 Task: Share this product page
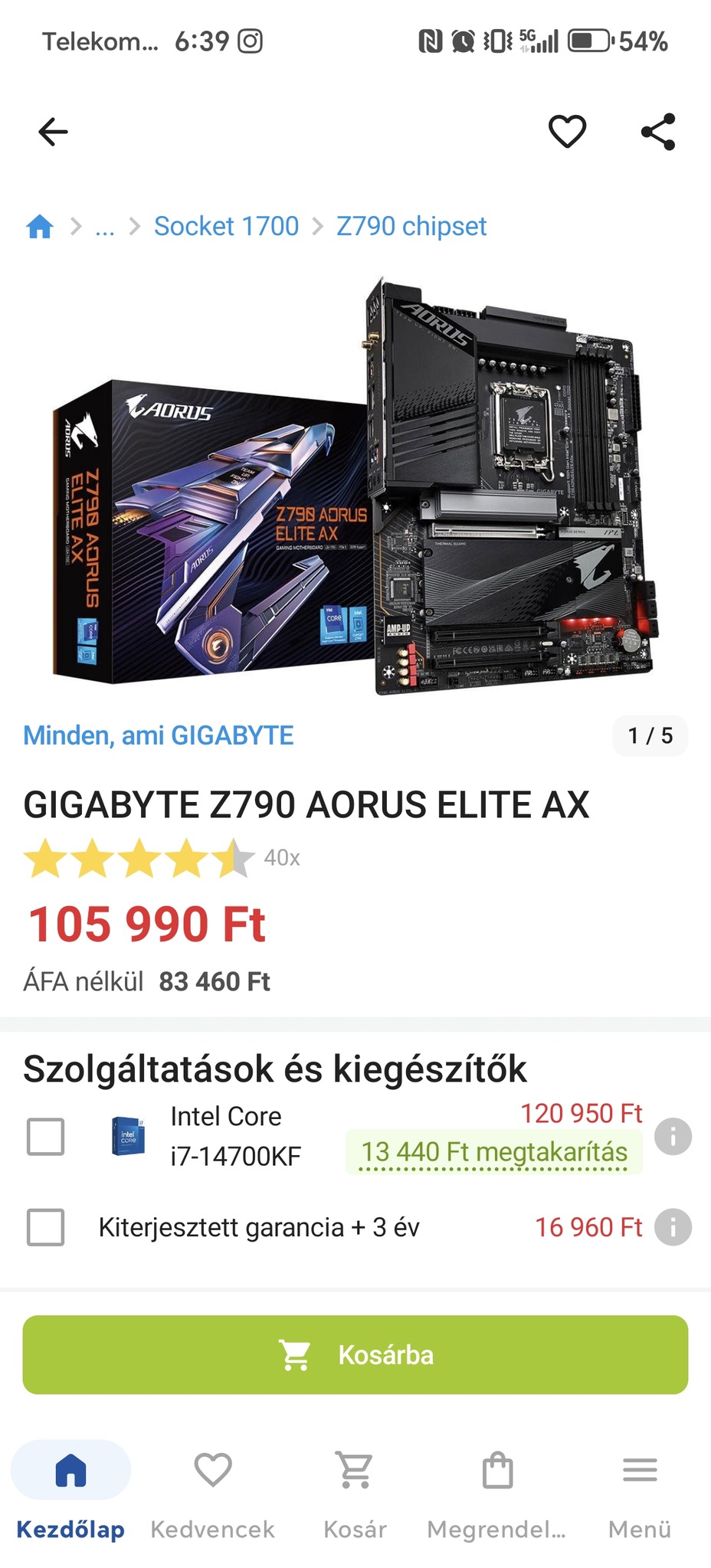point(658,132)
